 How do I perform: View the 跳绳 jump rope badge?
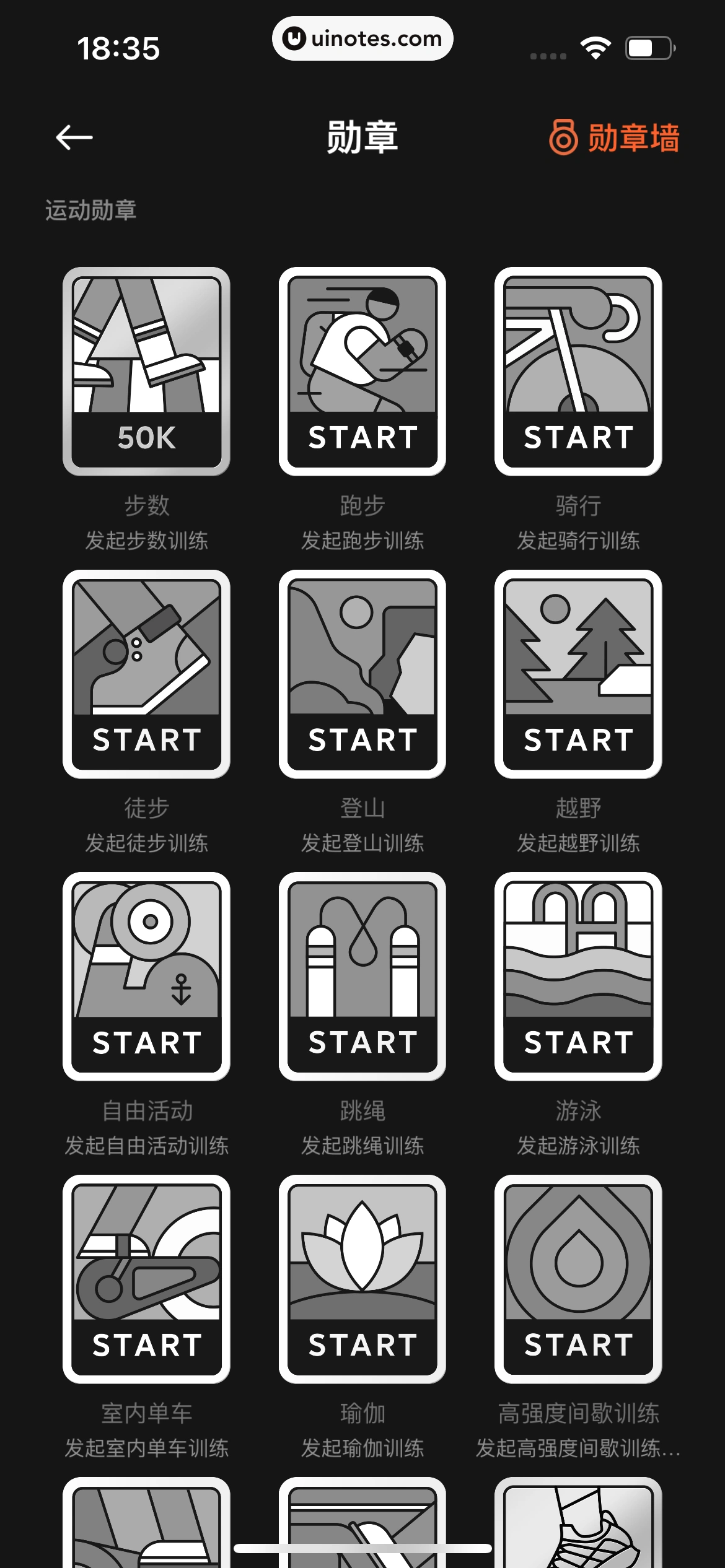[362, 977]
